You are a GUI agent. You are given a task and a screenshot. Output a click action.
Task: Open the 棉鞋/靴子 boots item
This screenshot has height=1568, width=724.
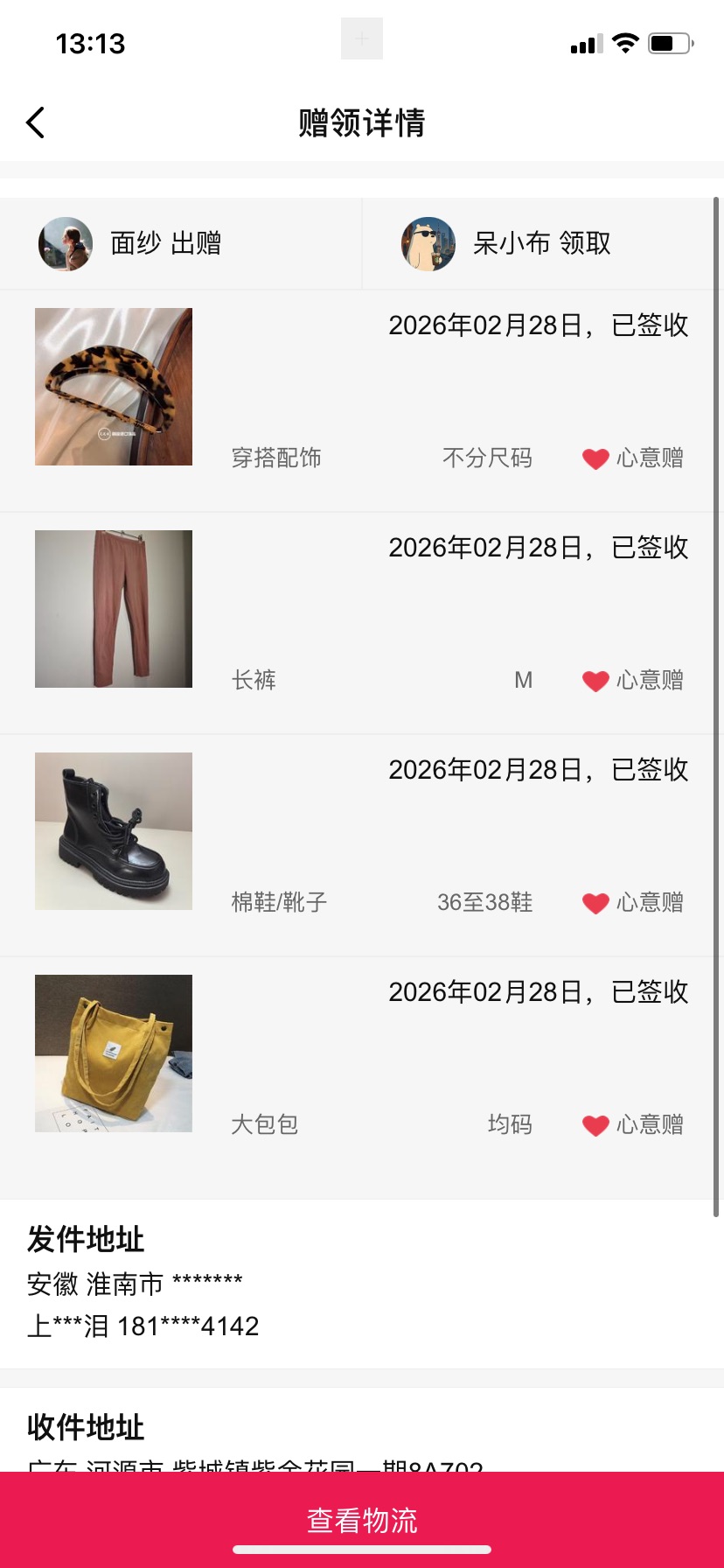click(114, 831)
